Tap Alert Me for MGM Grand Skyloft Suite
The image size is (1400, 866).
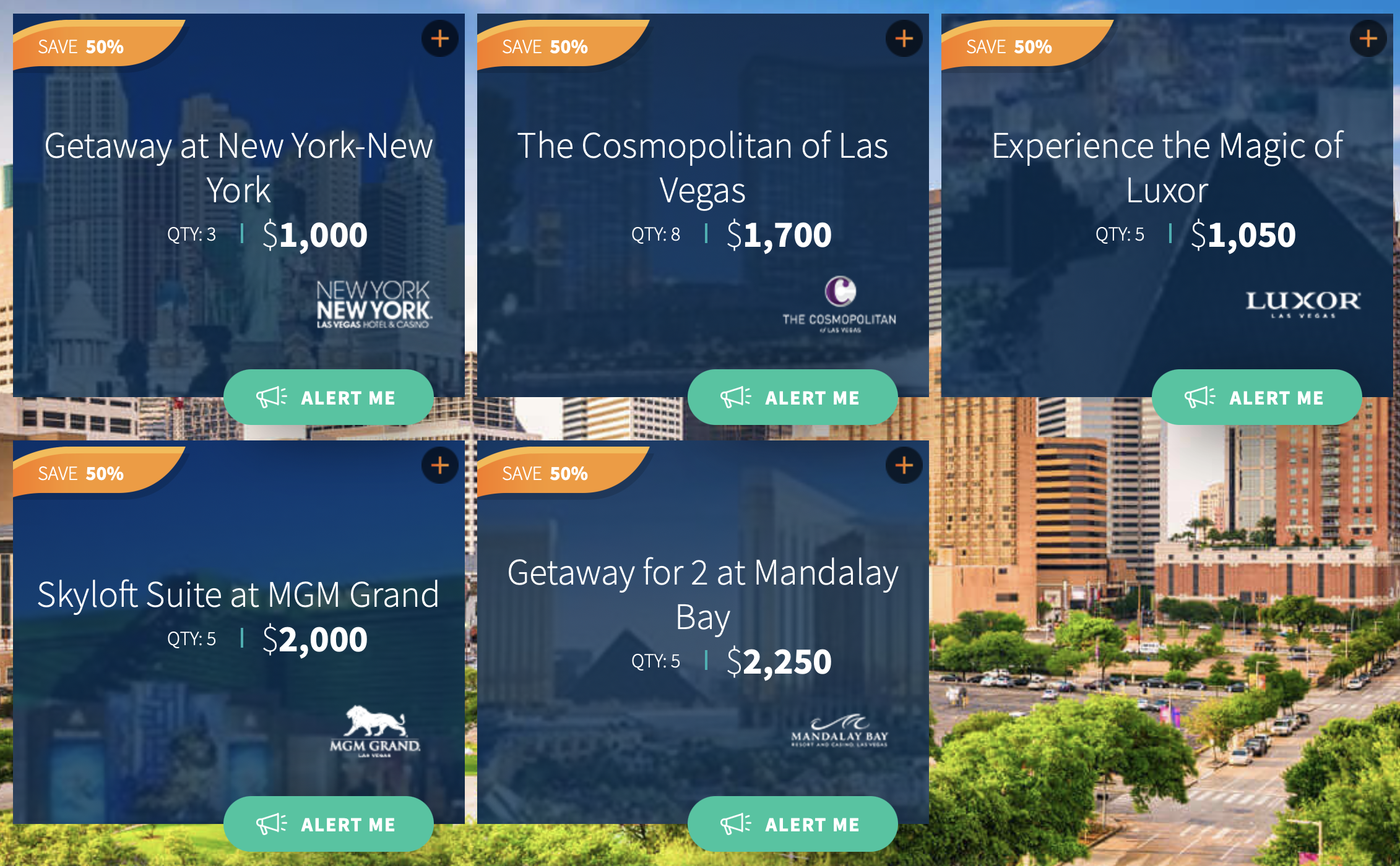pyautogui.click(x=328, y=824)
